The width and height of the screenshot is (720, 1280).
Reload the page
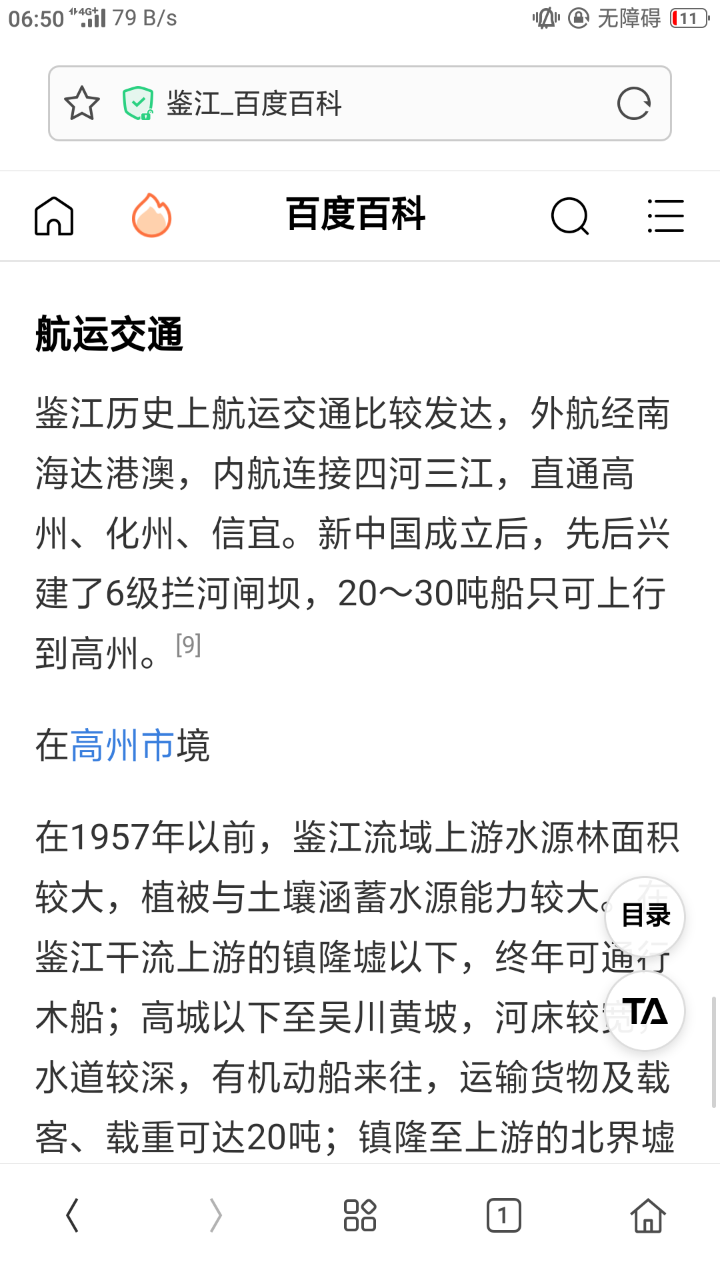(x=633, y=103)
